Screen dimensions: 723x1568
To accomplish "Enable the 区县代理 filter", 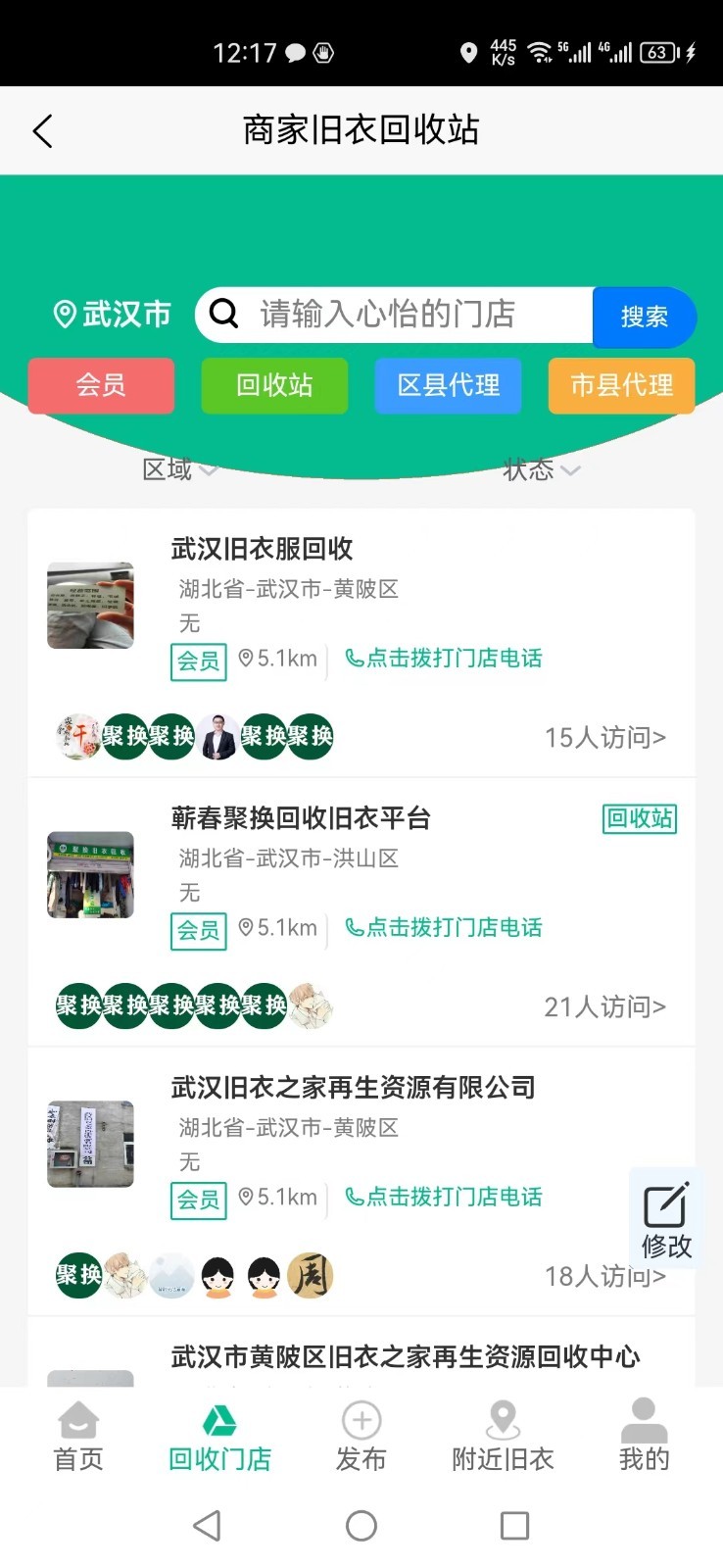I will click(x=448, y=386).
